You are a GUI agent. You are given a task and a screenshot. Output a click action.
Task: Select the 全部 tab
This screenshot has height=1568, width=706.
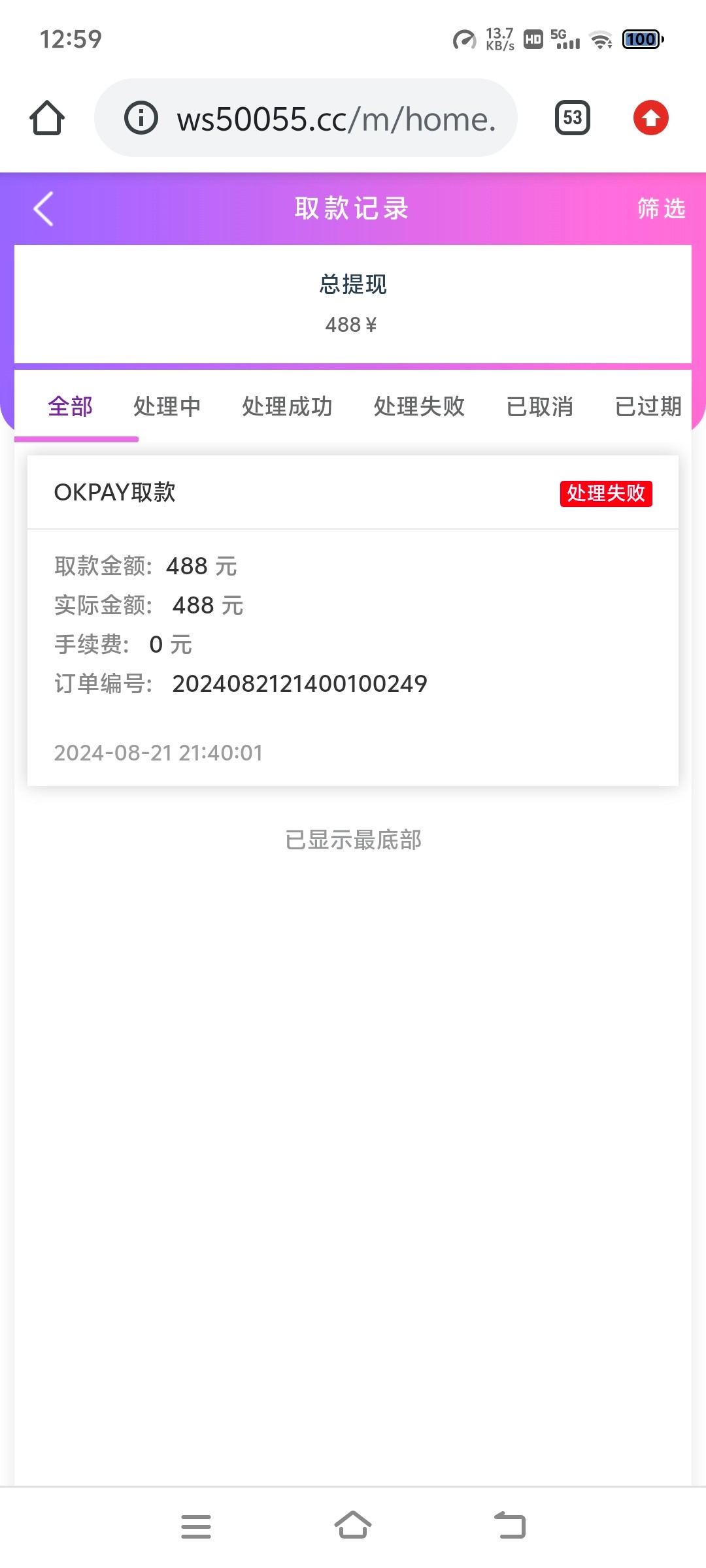click(x=69, y=406)
